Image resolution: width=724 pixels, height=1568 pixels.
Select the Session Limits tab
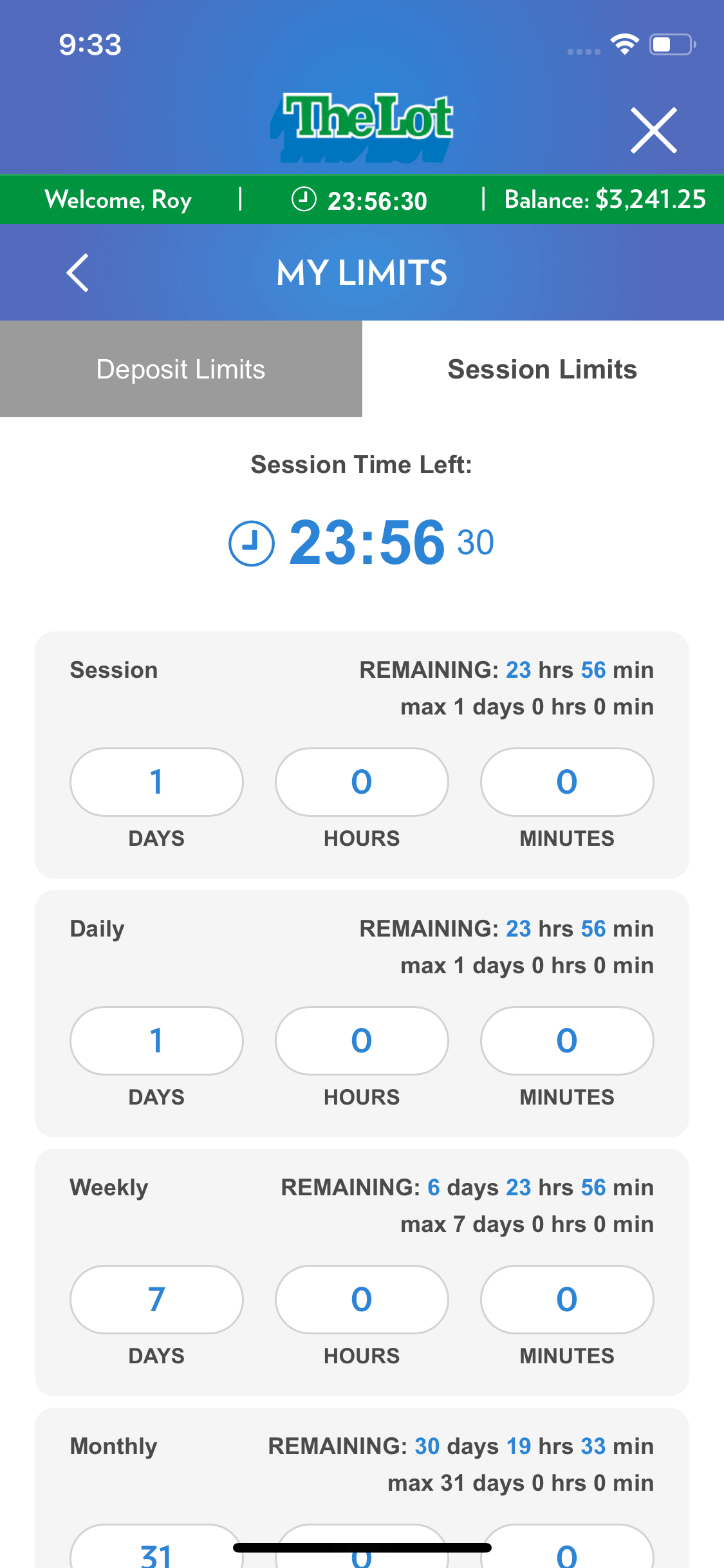click(543, 369)
